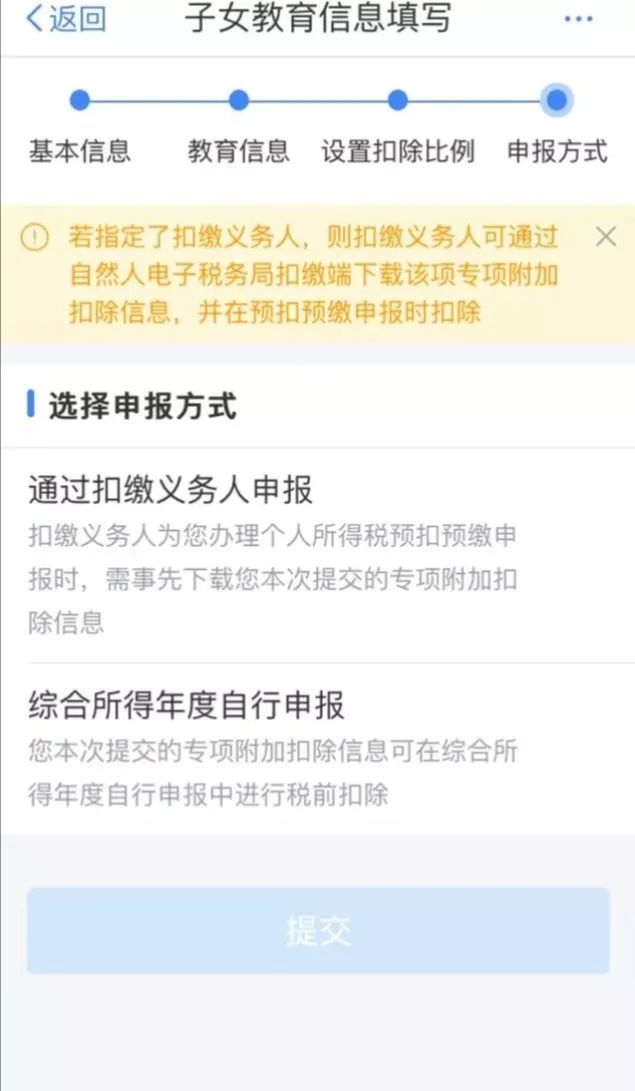Choose 综合所得年度自行申报 option
The width and height of the screenshot is (635, 1091).
click(317, 748)
